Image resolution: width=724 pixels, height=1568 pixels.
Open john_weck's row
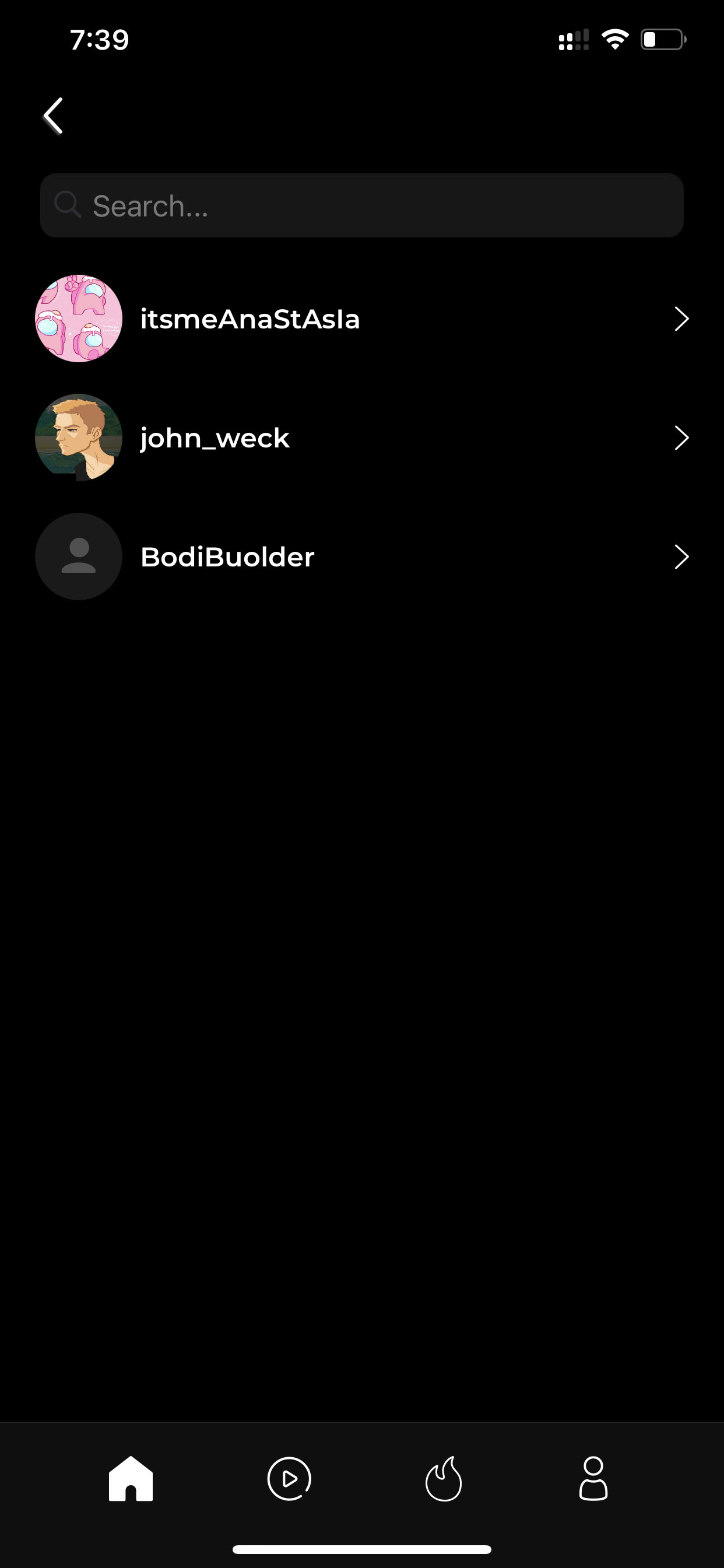(x=362, y=437)
